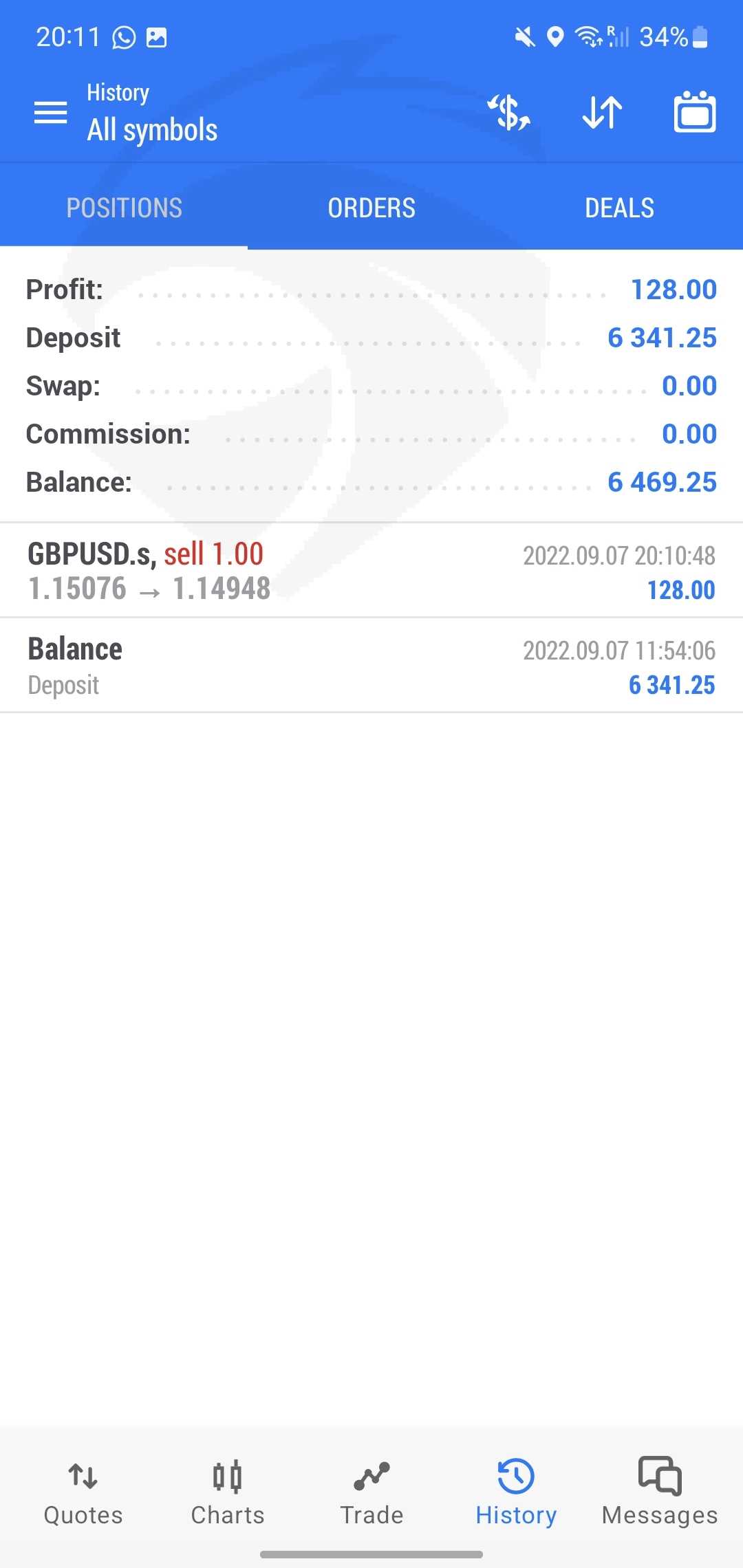Viewport: 743px width, 1568px height.
Task: Tap the sort arrows icon
Action: 602,113
